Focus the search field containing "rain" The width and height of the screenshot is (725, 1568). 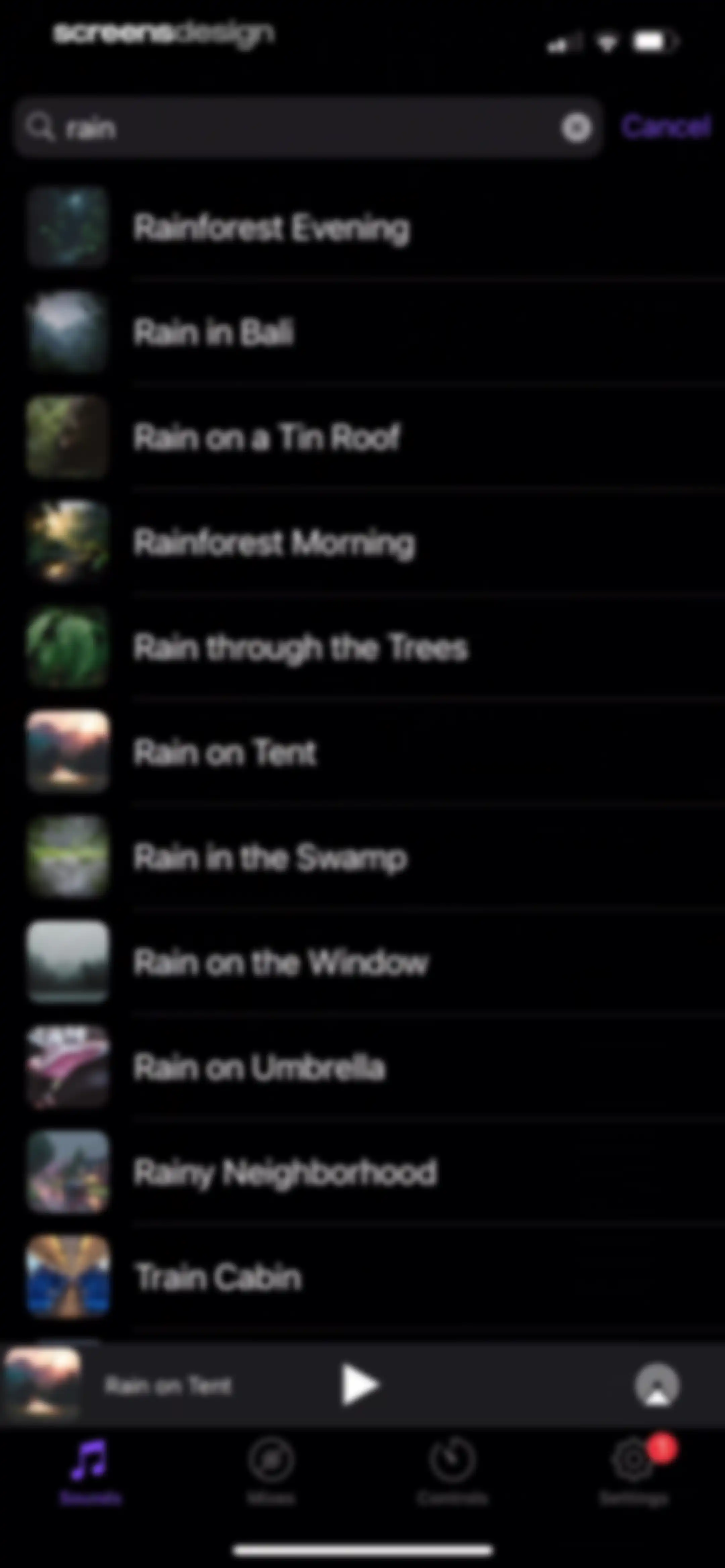[308, 128]
